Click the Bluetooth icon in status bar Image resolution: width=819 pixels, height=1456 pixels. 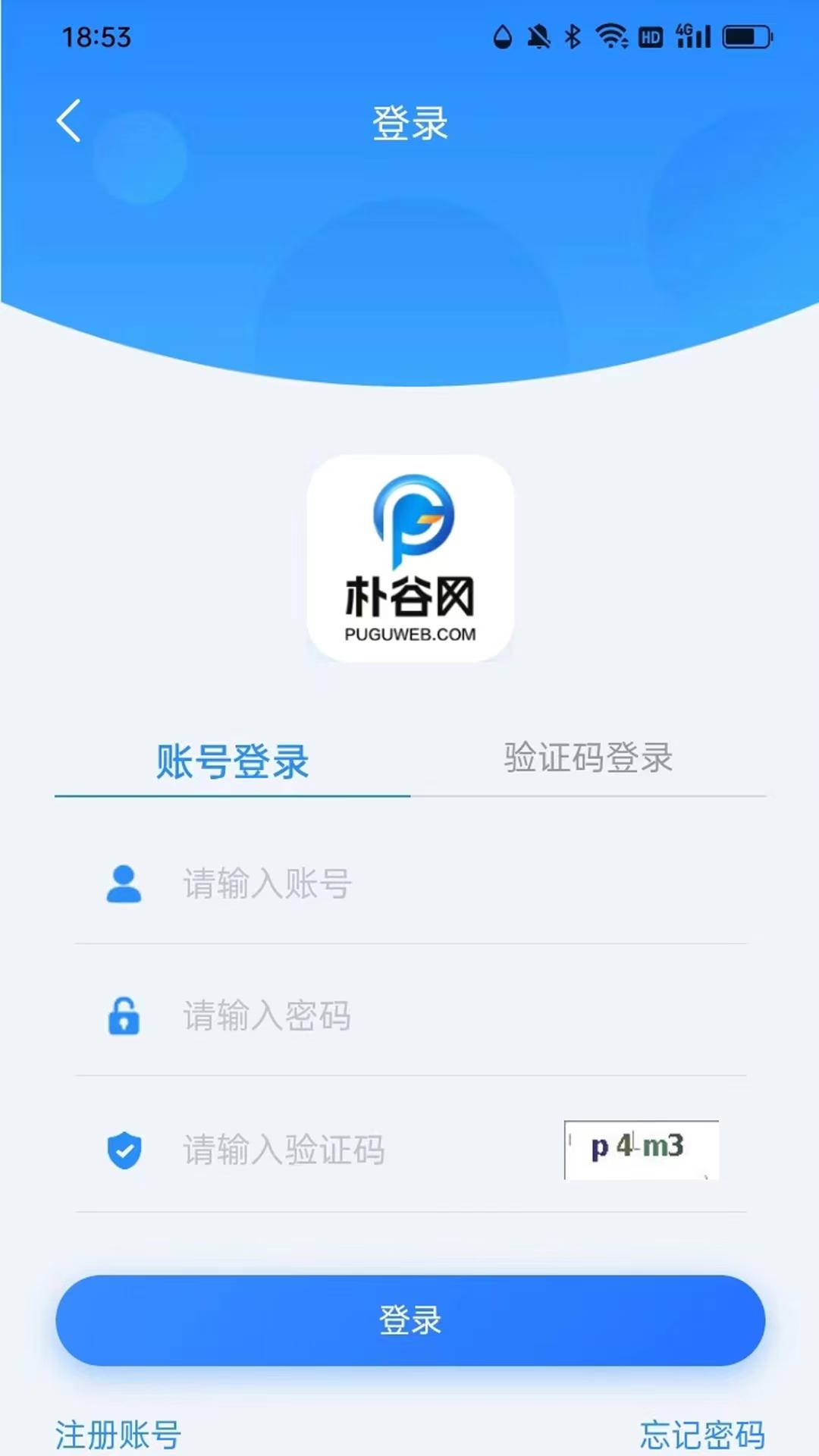[x=573, y=34]
